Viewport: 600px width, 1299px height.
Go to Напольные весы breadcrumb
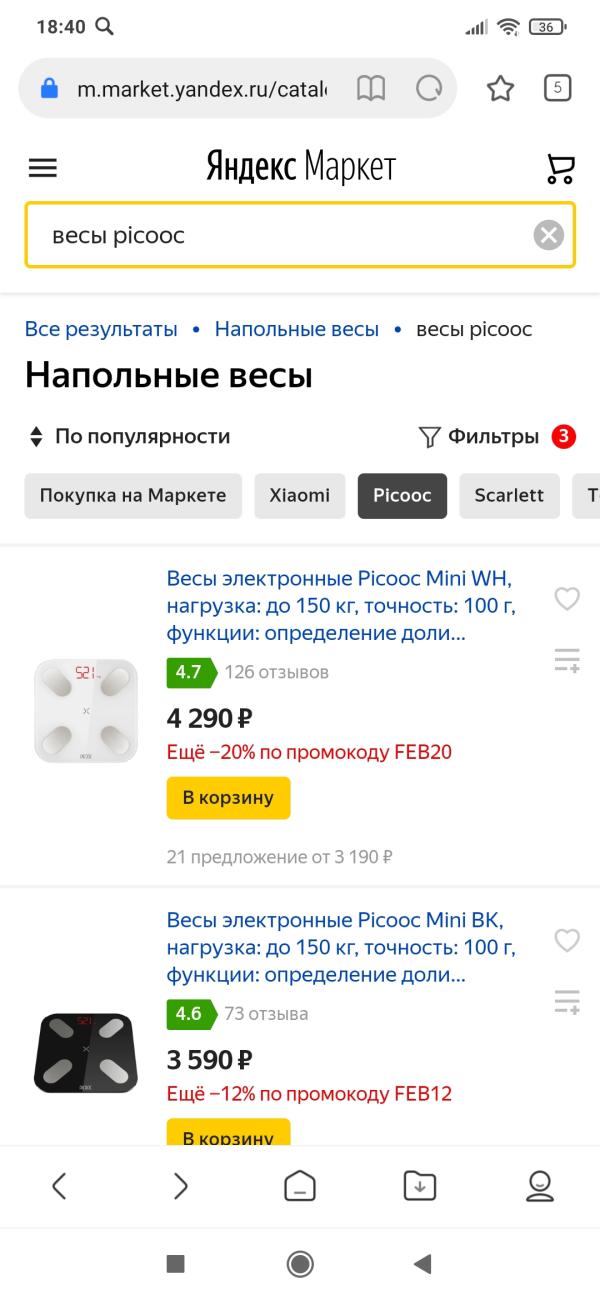click(x=297, y=329)
